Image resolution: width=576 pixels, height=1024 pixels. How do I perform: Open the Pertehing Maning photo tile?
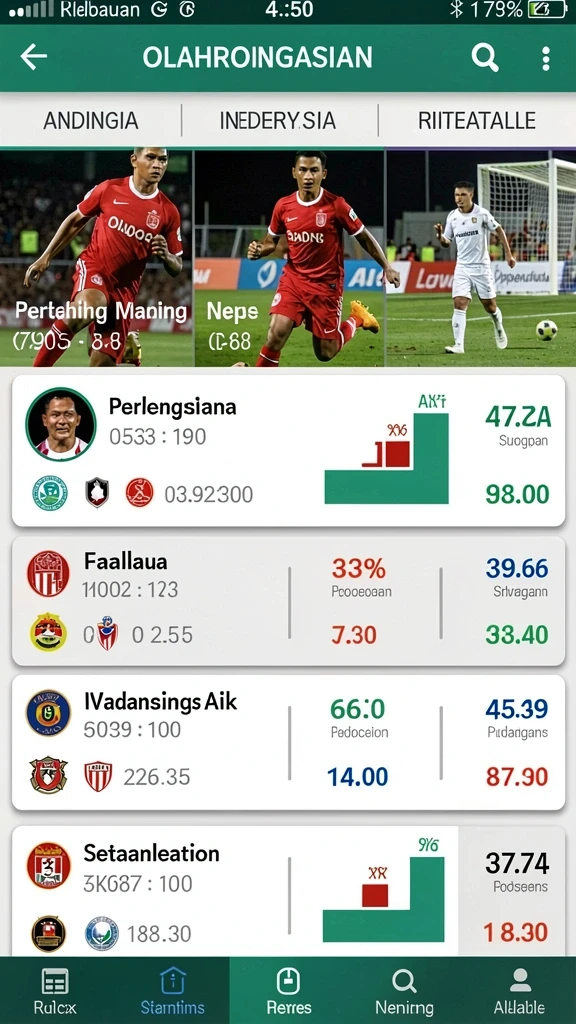tap(97, 258)
